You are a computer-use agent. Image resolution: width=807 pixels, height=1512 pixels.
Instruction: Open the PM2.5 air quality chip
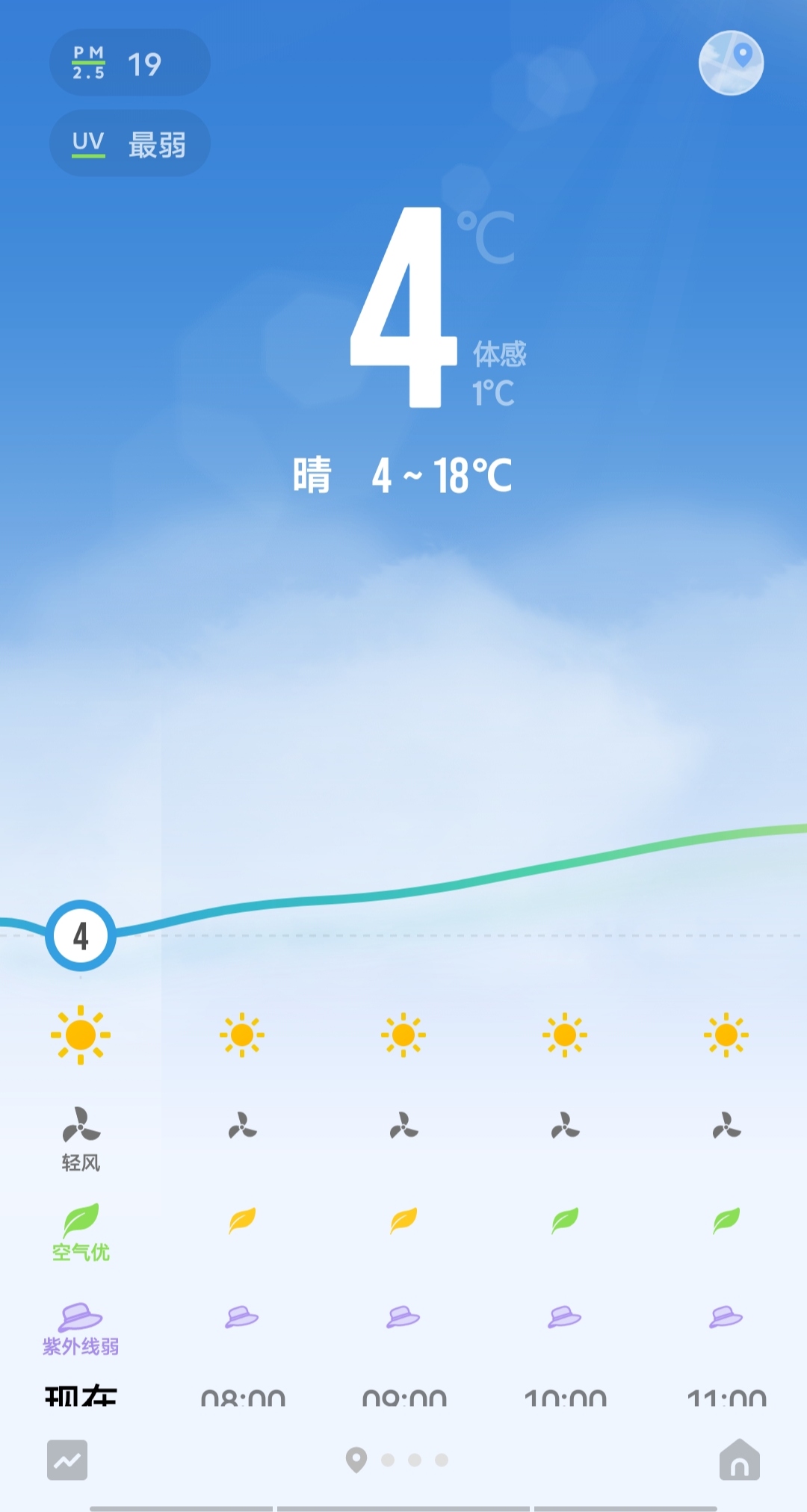129,63
